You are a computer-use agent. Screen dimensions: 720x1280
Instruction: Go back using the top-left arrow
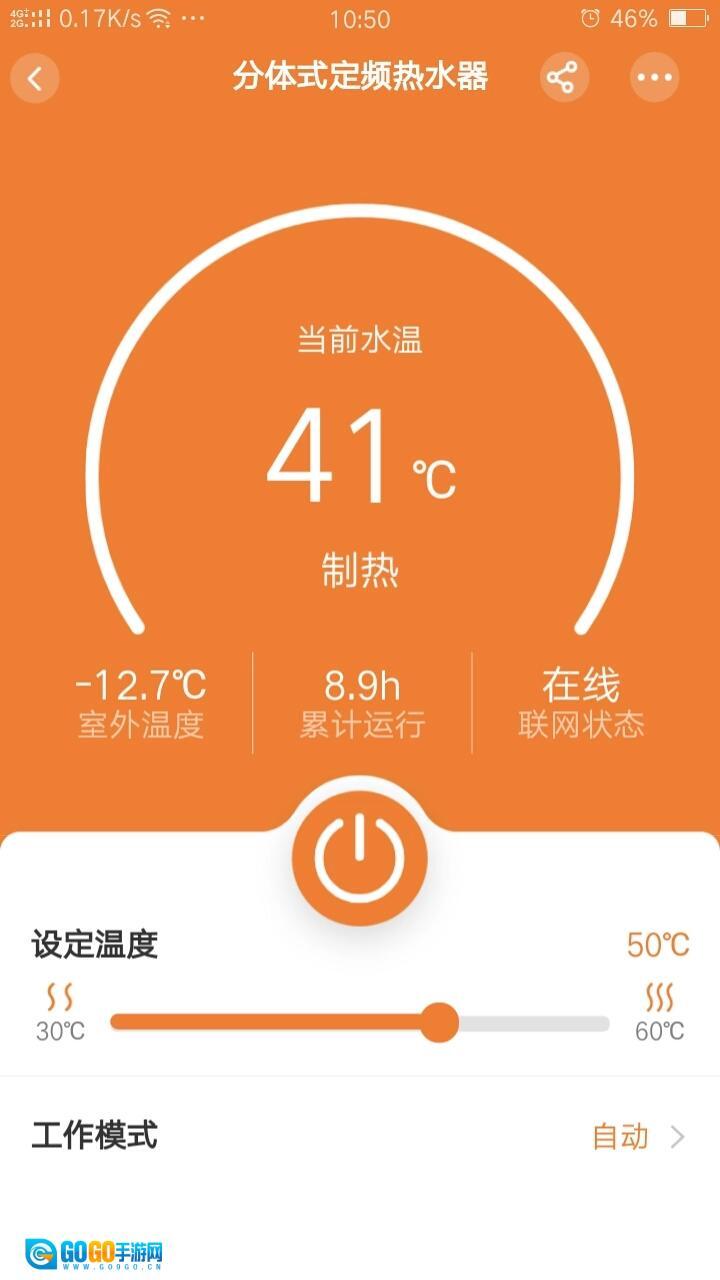[x=36, y=78]
